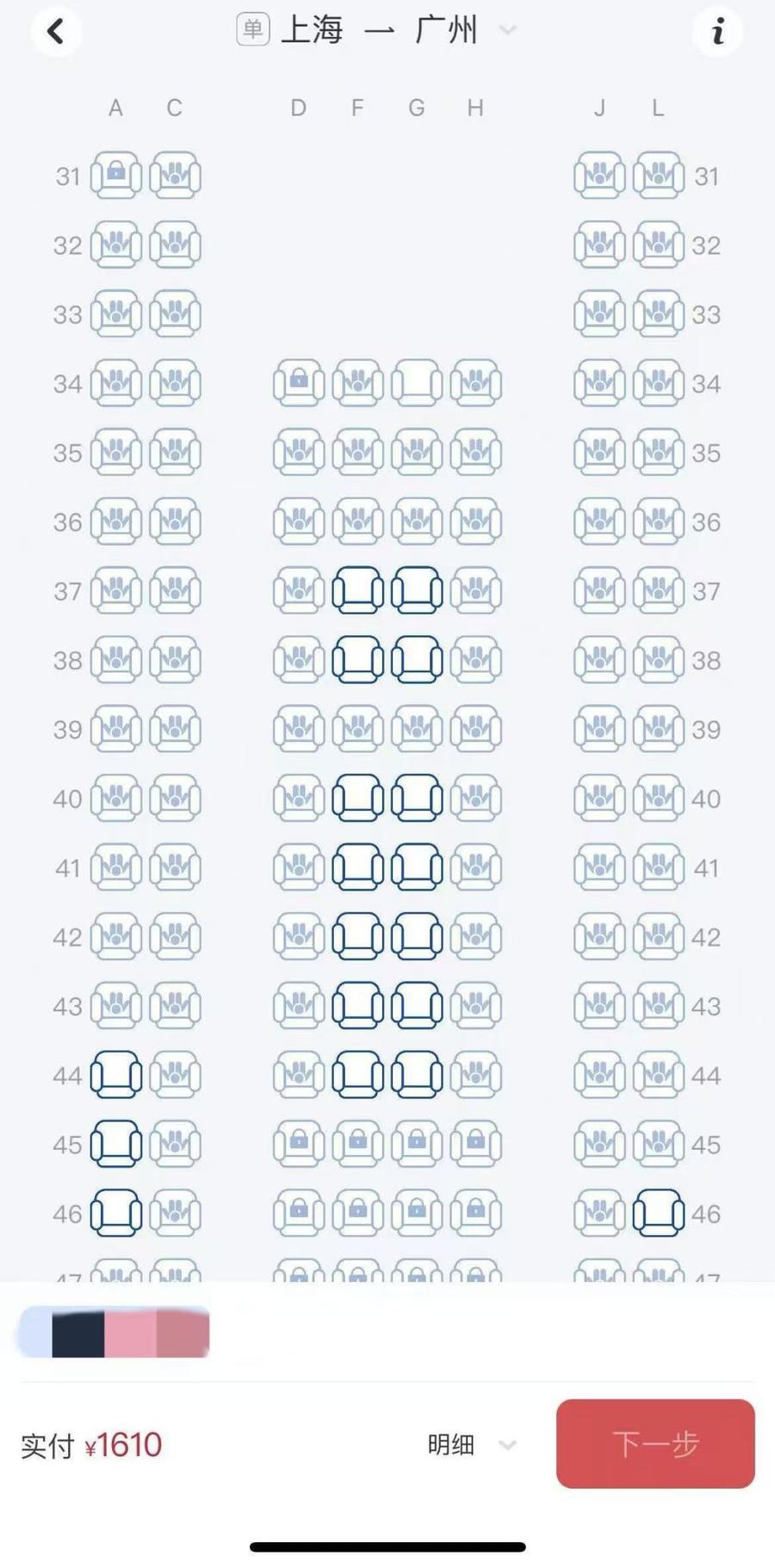Select window seat 45A
The width and height of the screenshot is (775, 1568).
point(116,1145)
